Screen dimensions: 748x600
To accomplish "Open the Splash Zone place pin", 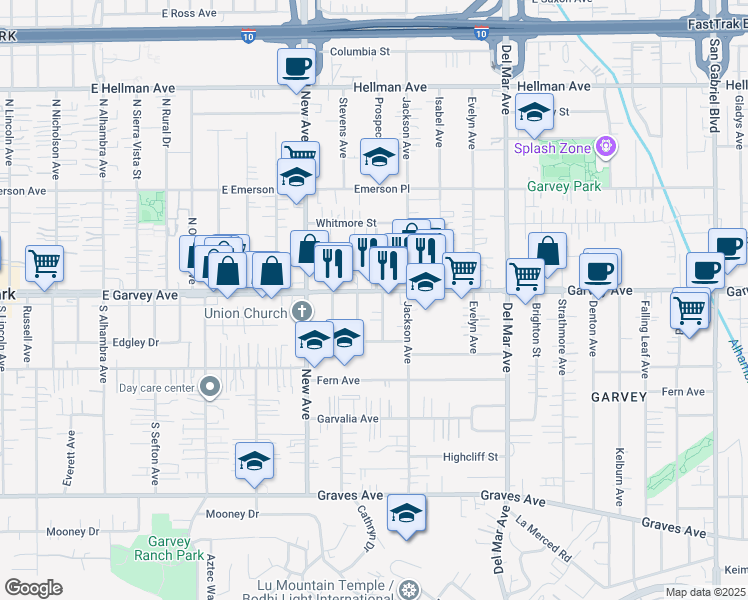I will coord(605,148).
